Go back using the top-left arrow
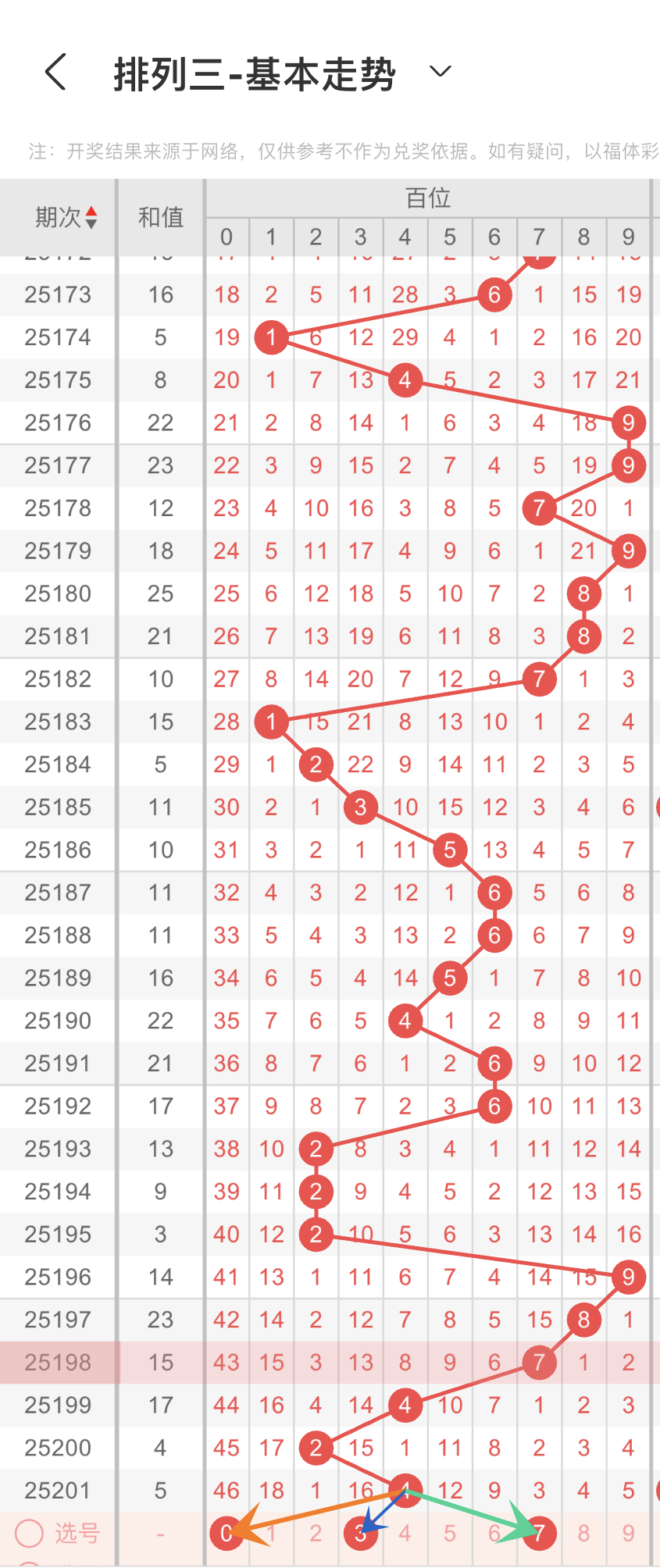Image resolution: width=660 pixels, height=1568 pixels. click(x=56, y=73)
